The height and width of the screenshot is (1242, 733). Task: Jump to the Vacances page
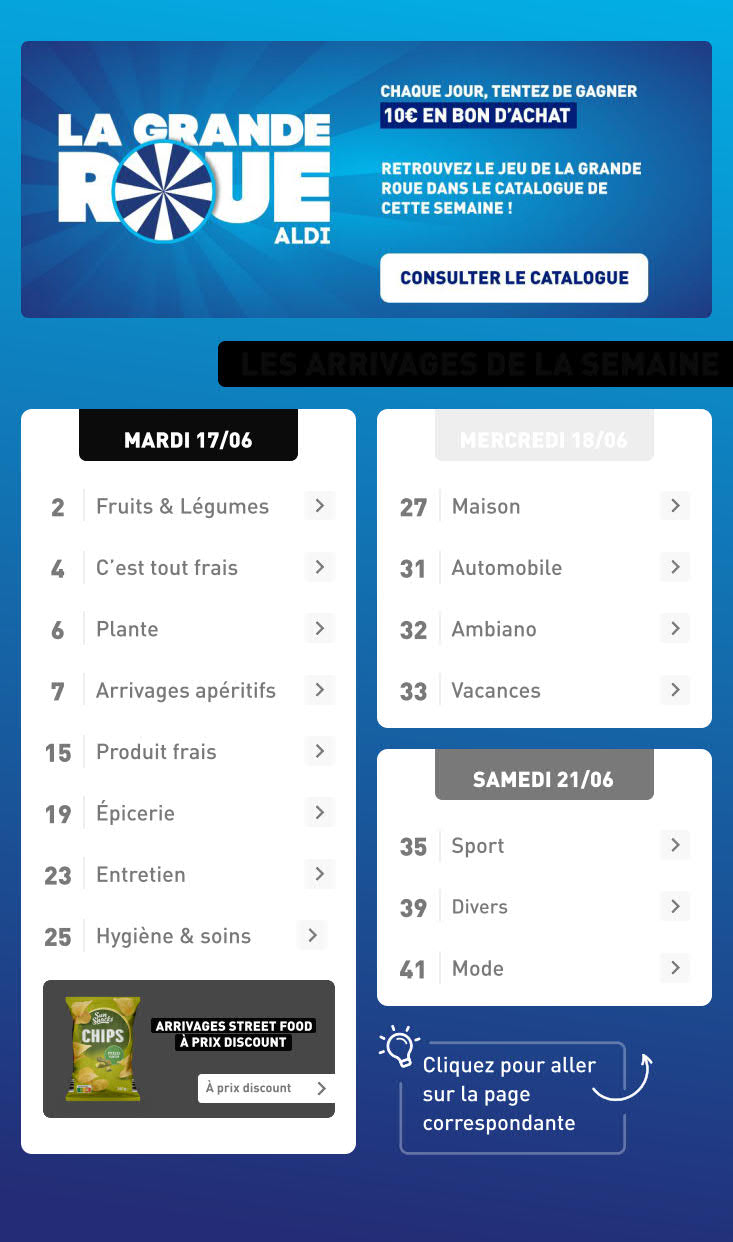[x=545, y=690]
